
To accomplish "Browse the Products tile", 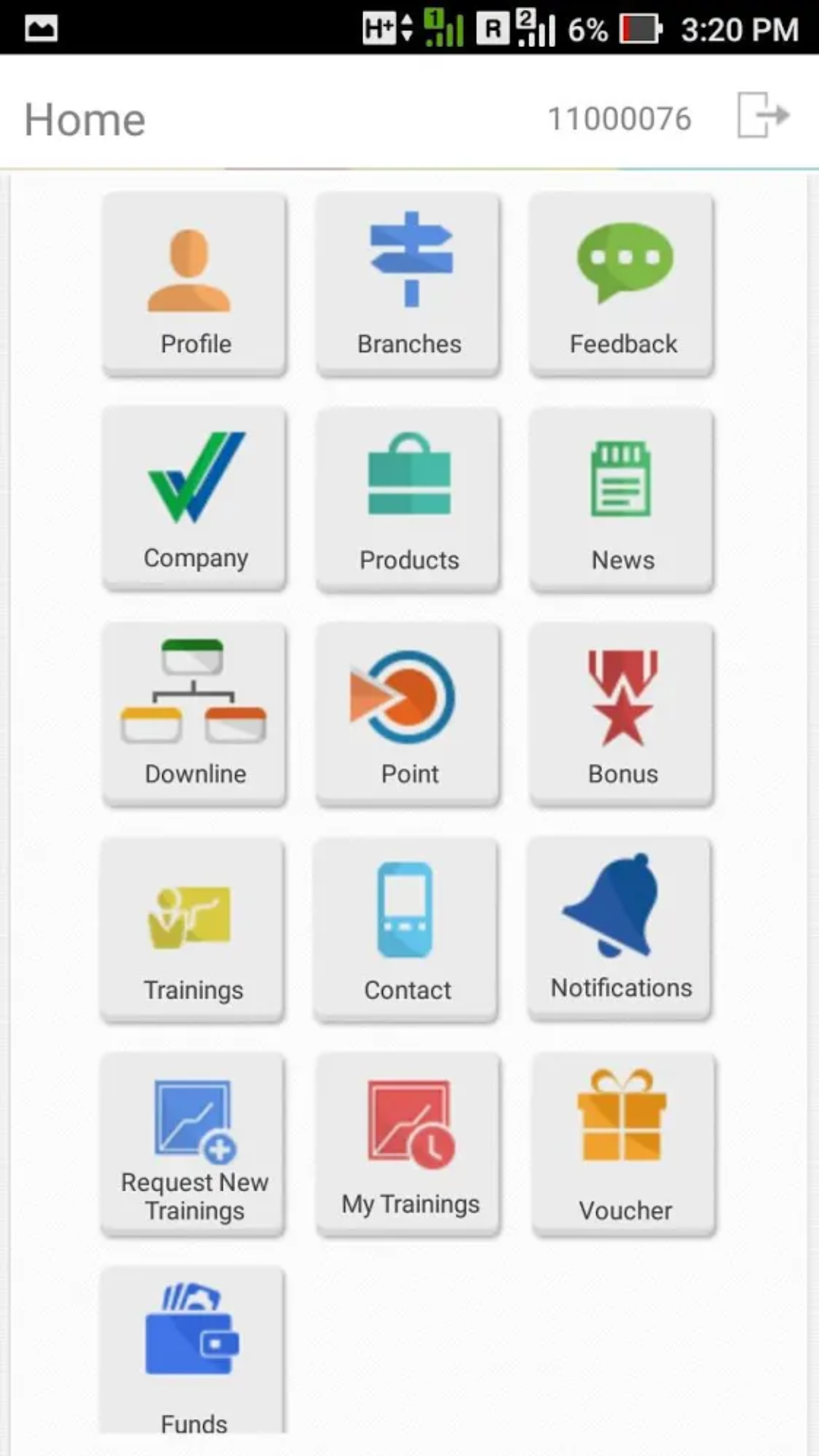I will 409,498.
